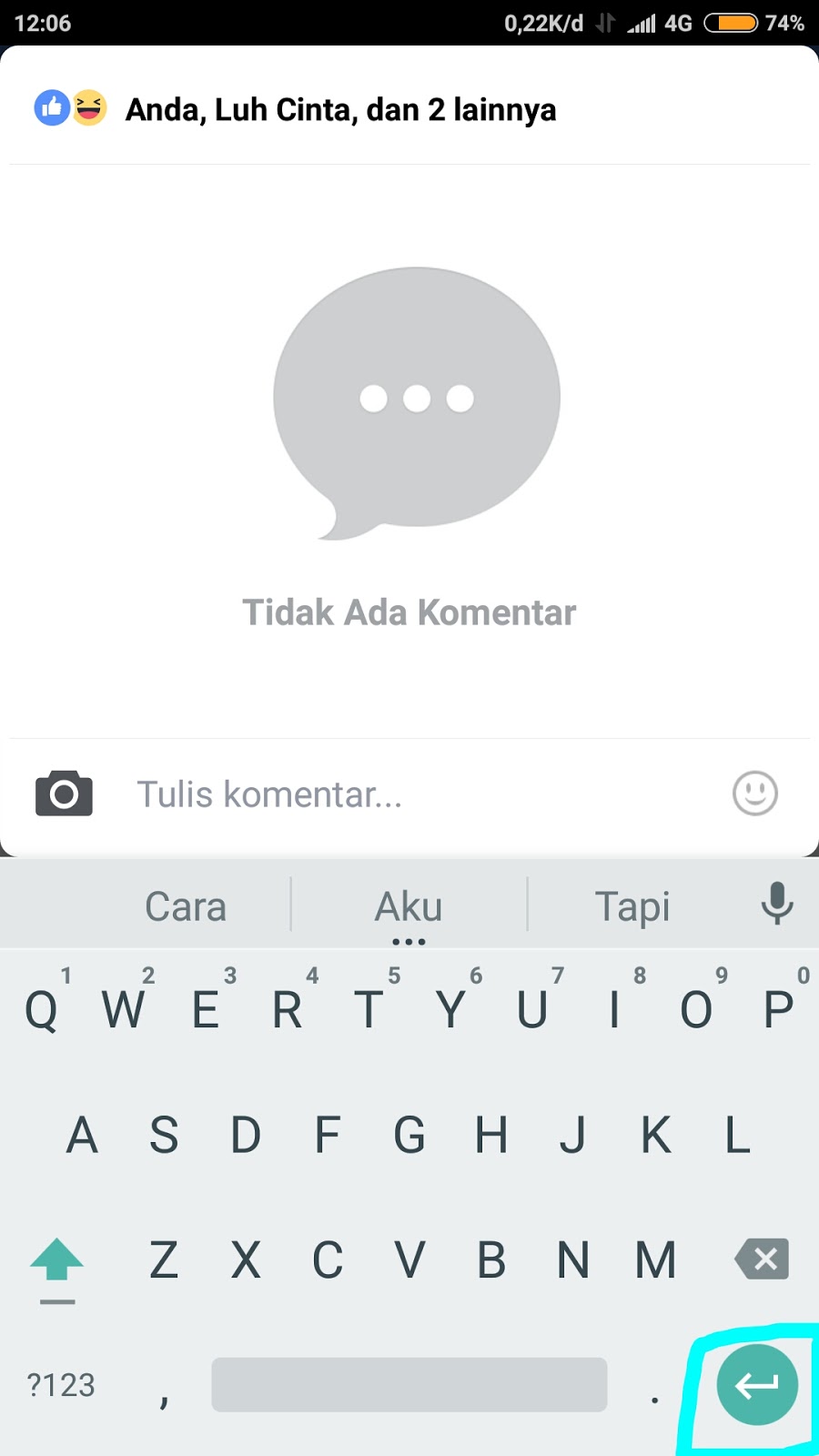View who reacted: Anda, Luh Cinta, dan 2 lainnya
This screenshot has height=1456, width=819.
click(x=339, y=109)
